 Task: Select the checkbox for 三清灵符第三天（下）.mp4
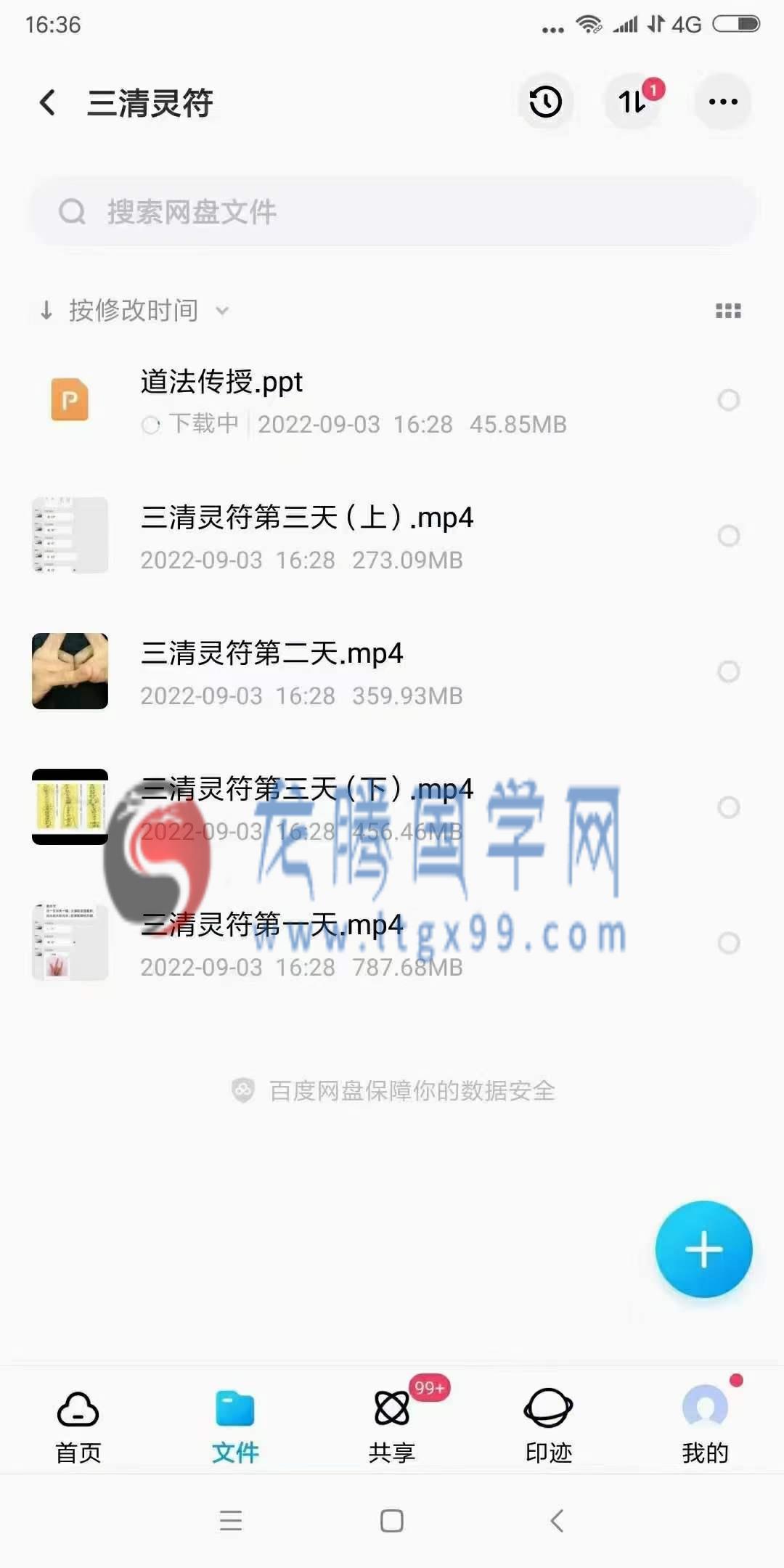(728, 807)
